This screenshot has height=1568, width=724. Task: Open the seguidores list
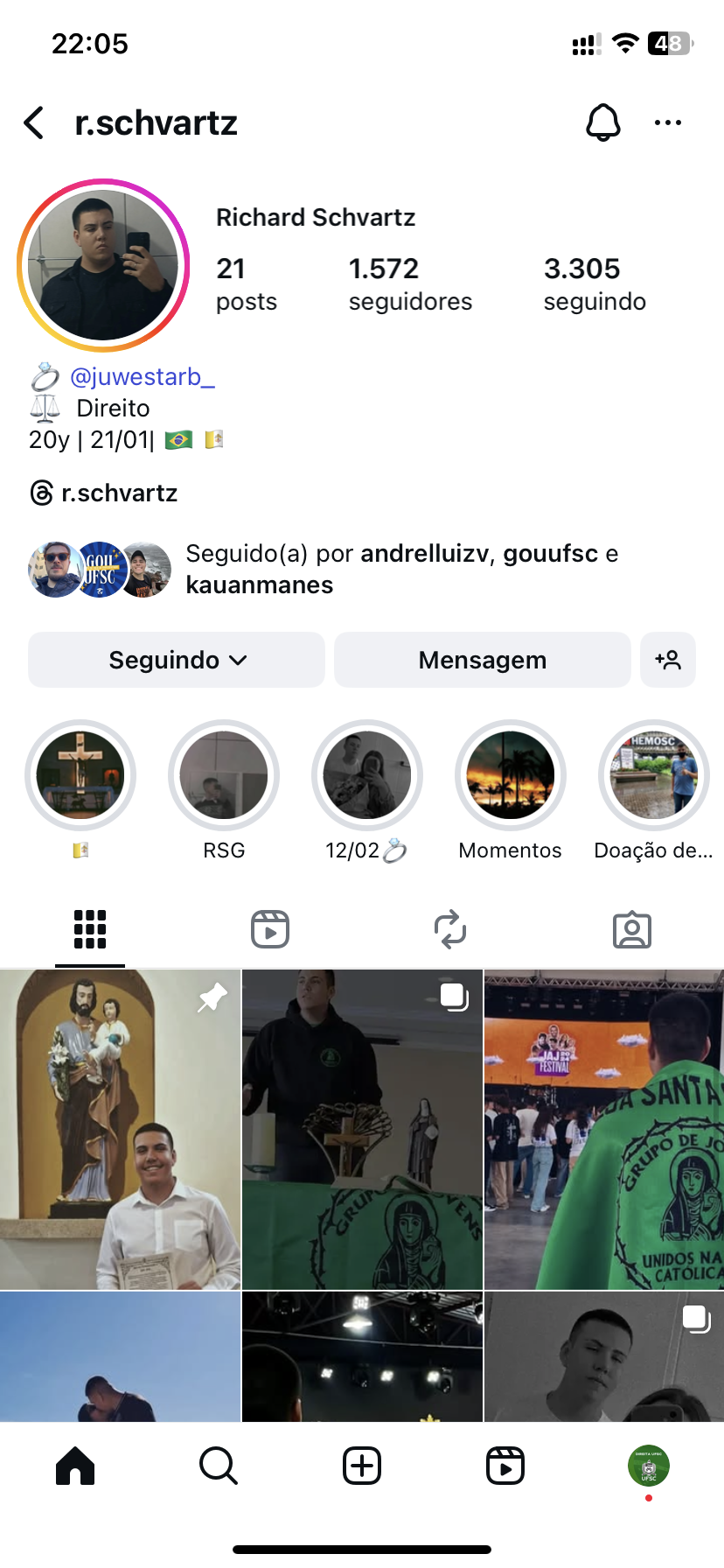click(x=409, y=283)
